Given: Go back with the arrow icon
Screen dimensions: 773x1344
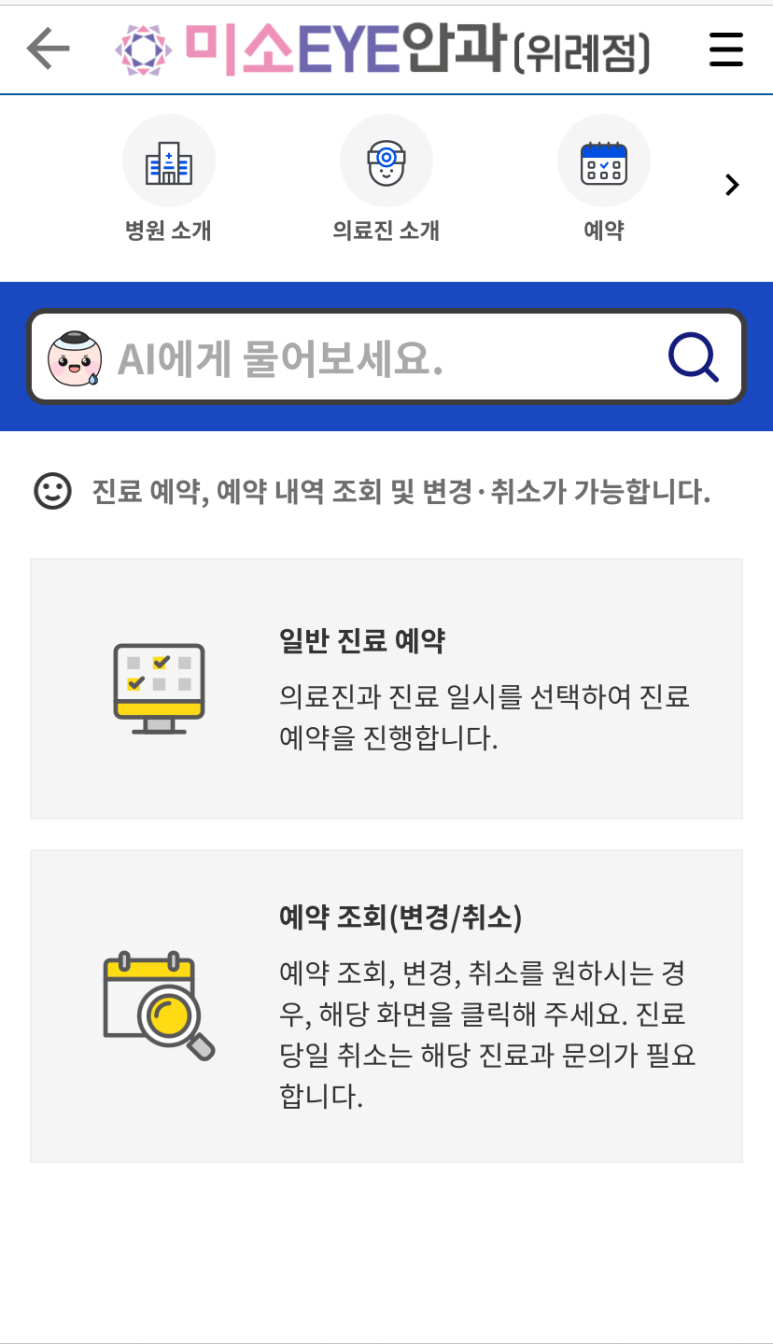Looking at the screenshot, I should pyautogui.click(x=47, y=48).
